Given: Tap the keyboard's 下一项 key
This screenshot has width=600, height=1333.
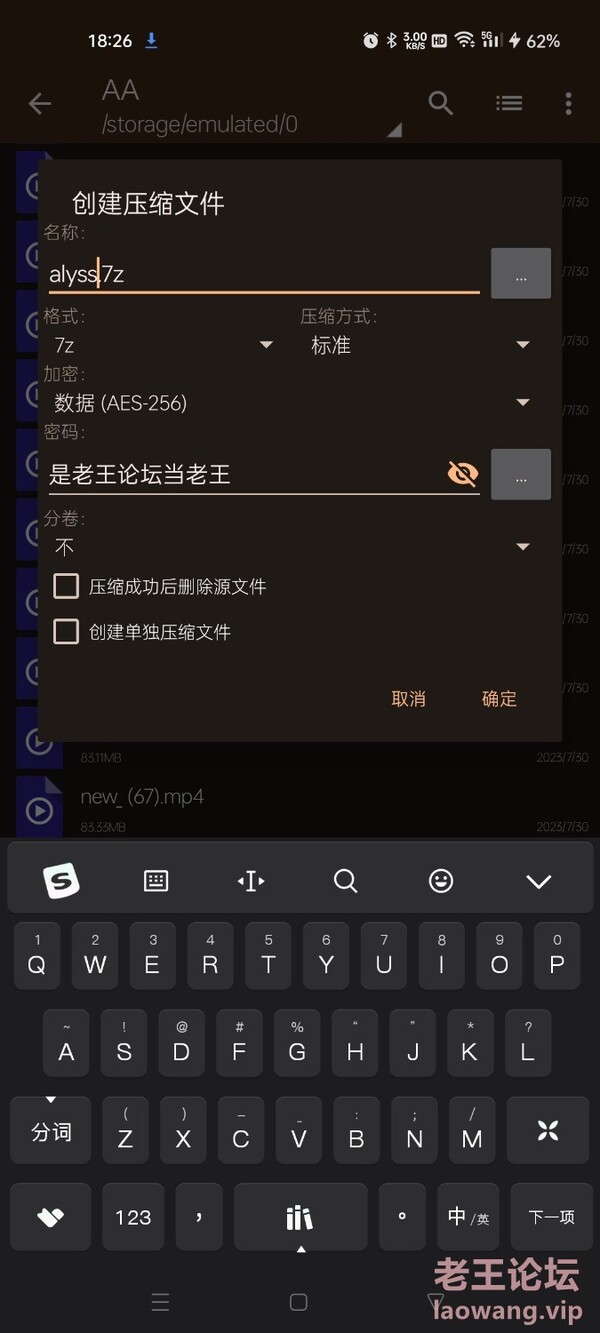Looking at the screenshot, I should (551, 1216).
